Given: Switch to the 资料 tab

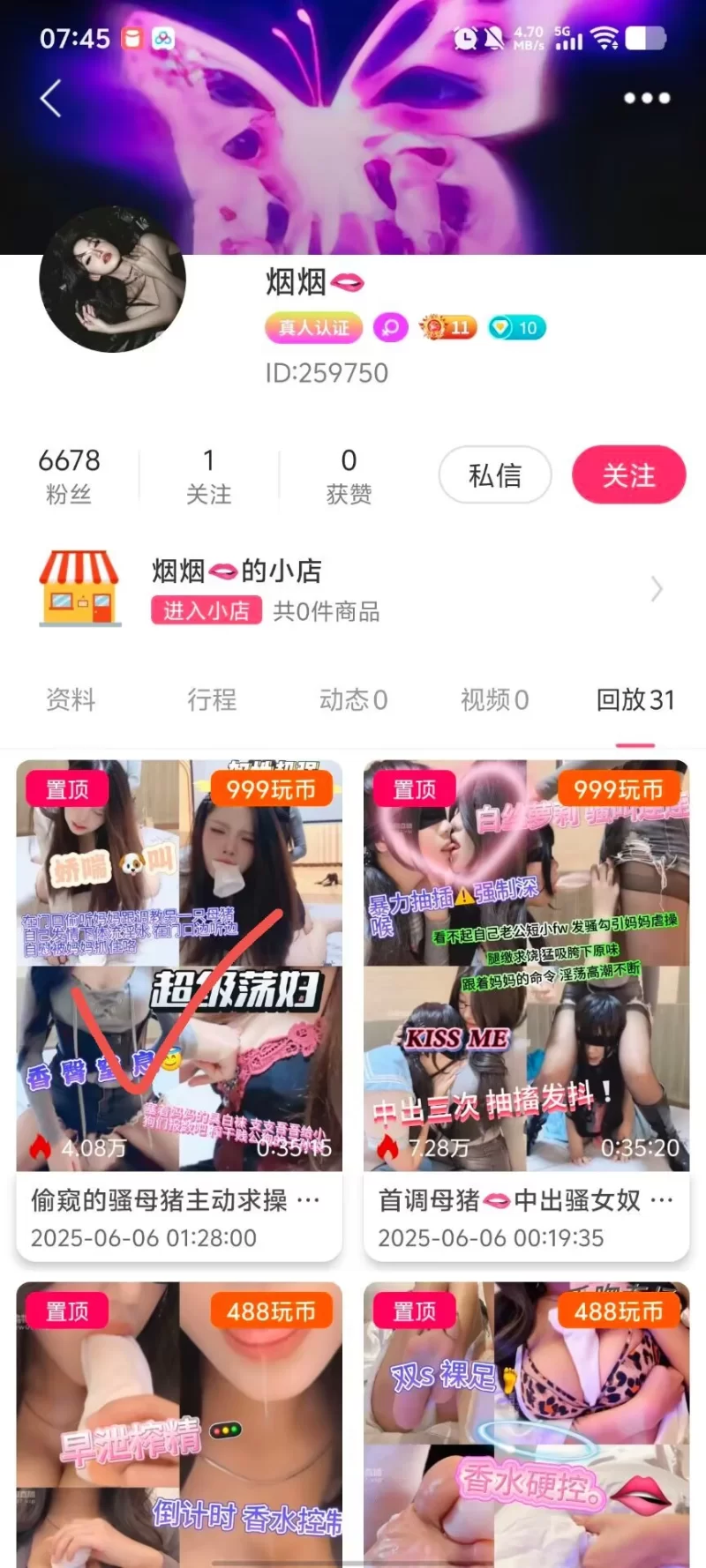Looking at the screenshot, I should tap(71, 700).
